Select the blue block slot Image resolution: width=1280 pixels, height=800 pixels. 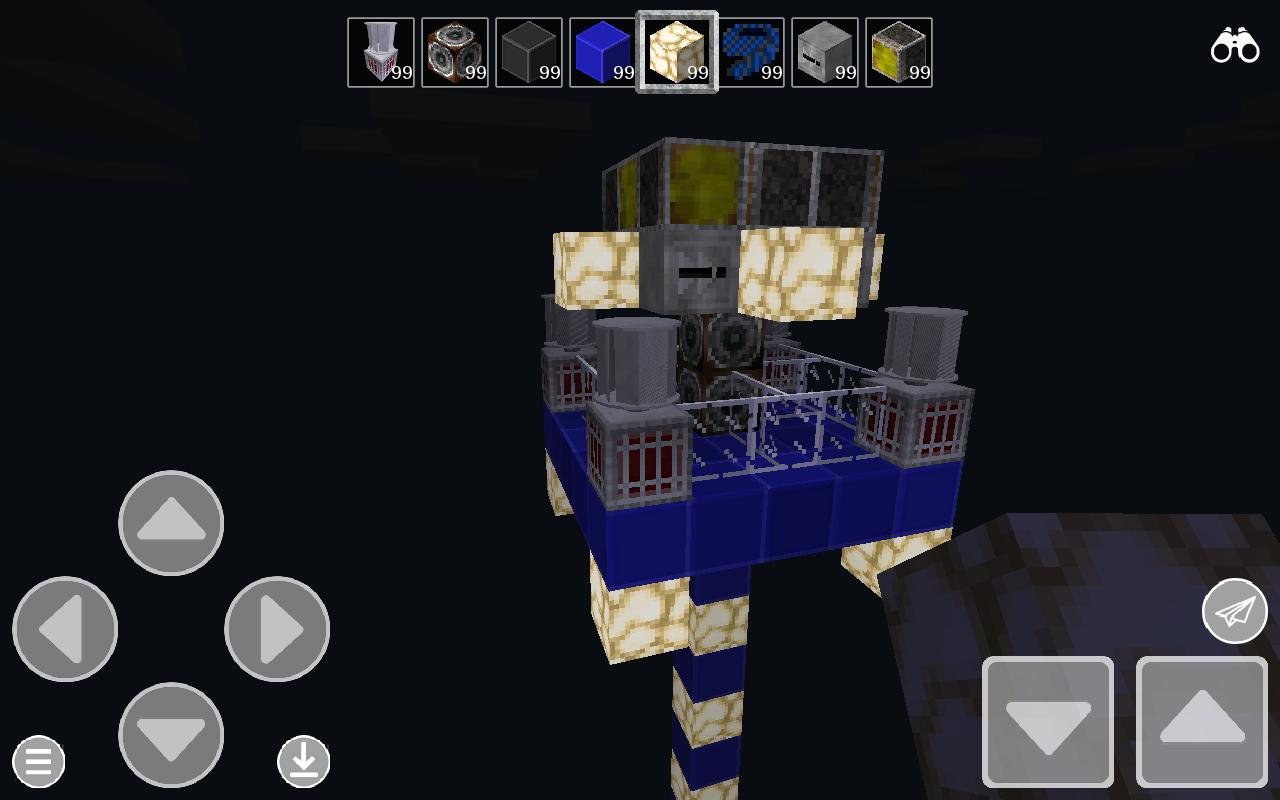pyautogui.click(x=603, y=53)
